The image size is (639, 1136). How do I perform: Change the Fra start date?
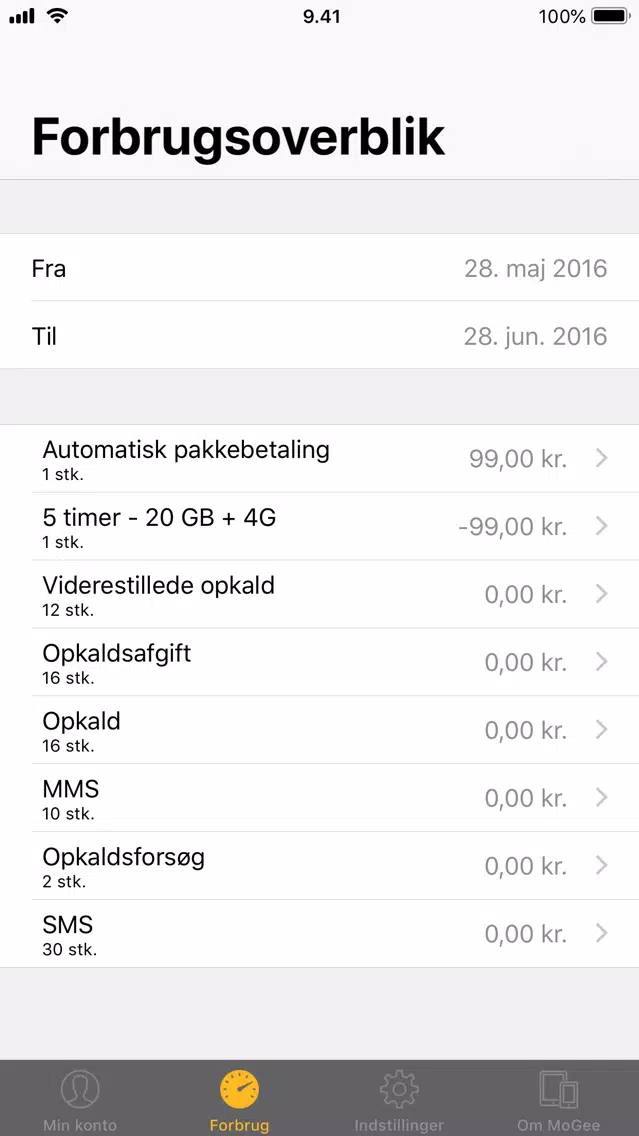(320, 267)
